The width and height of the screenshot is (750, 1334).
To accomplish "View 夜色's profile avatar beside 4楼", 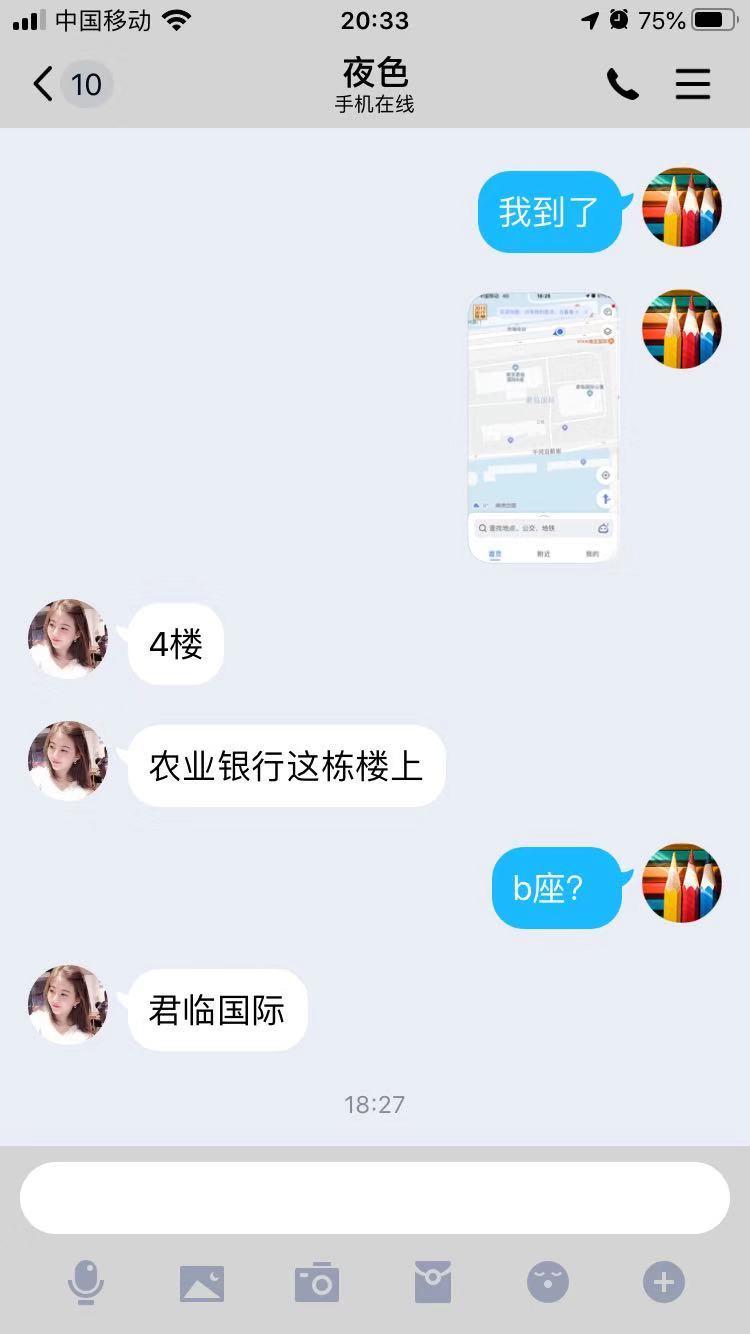I will [x=68, y=640].
